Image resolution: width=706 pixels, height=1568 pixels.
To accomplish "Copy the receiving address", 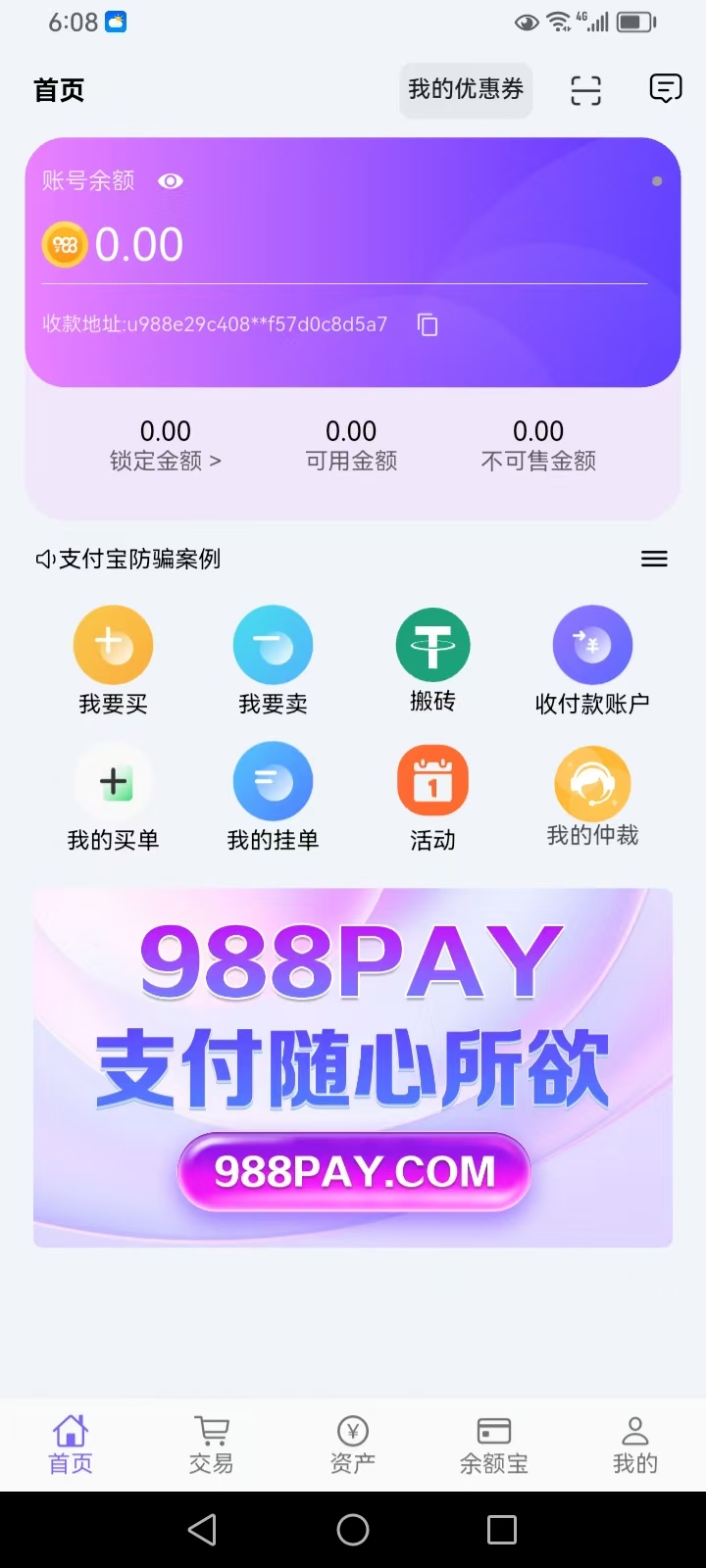I will pos(428,324).
